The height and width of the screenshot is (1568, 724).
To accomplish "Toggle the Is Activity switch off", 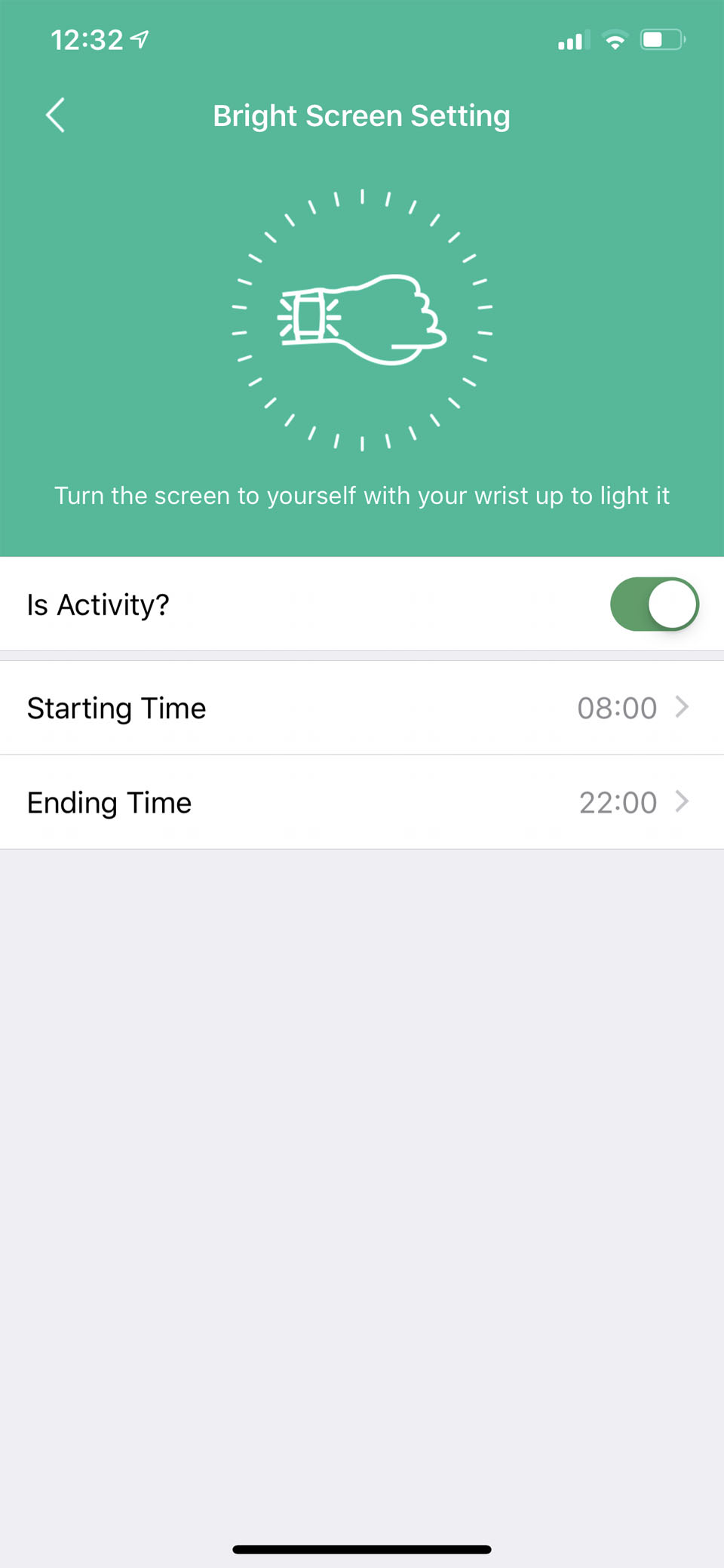I will point(654,604).
